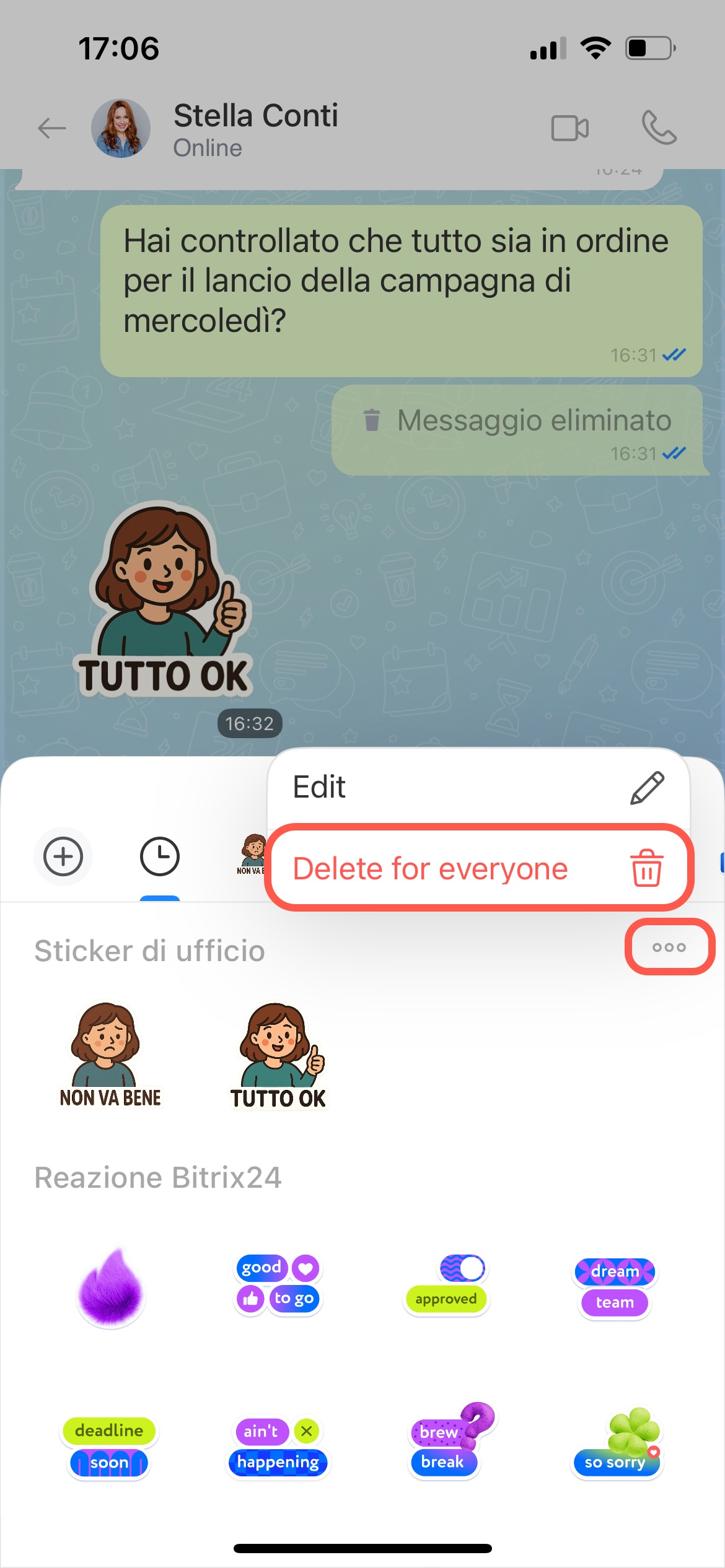Switch to the recent stickers tab
This screenshot has height=1568, width=725.
pos(160,856)
